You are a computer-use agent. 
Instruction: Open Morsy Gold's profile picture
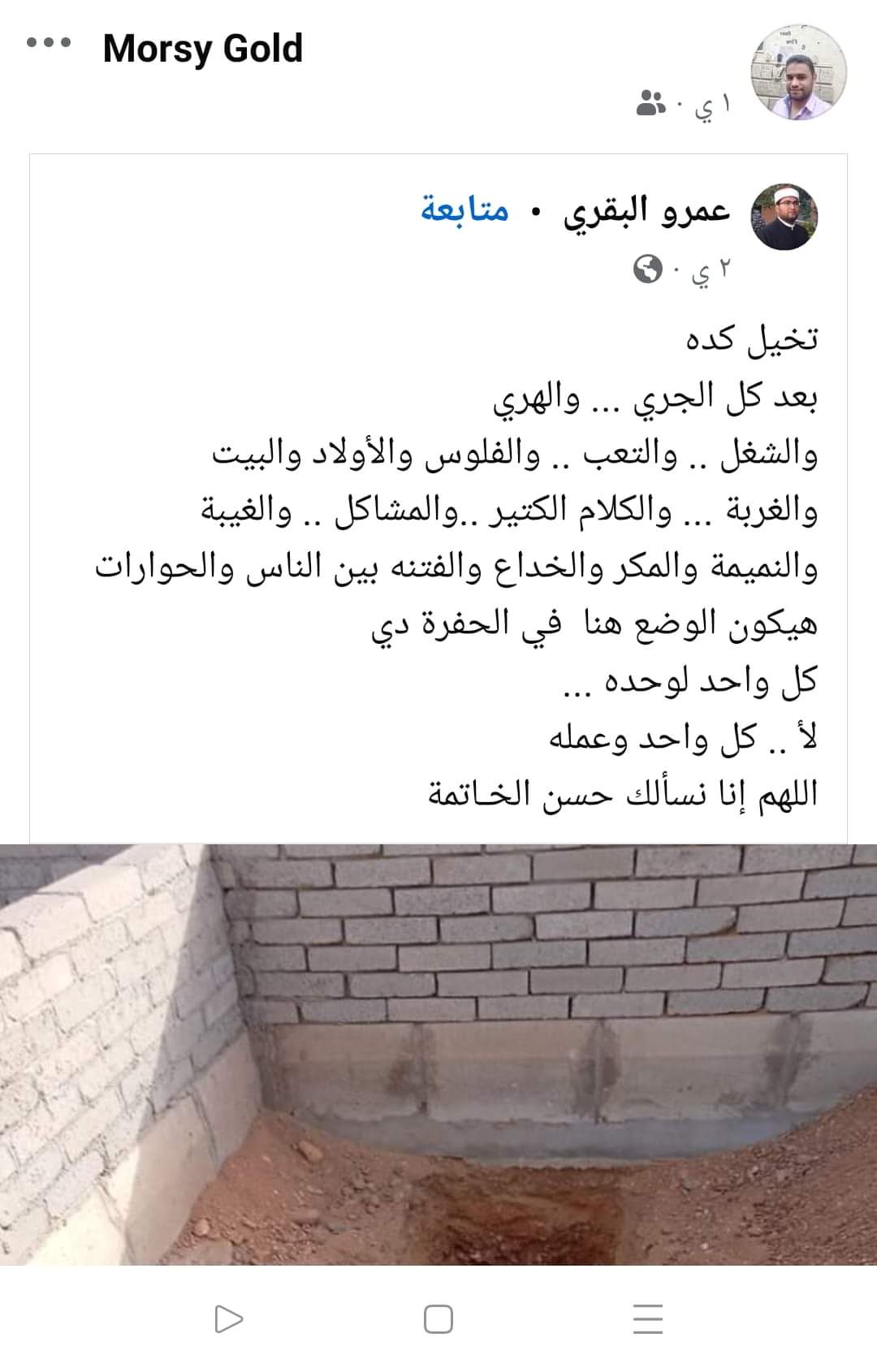[x=797, y=71]
